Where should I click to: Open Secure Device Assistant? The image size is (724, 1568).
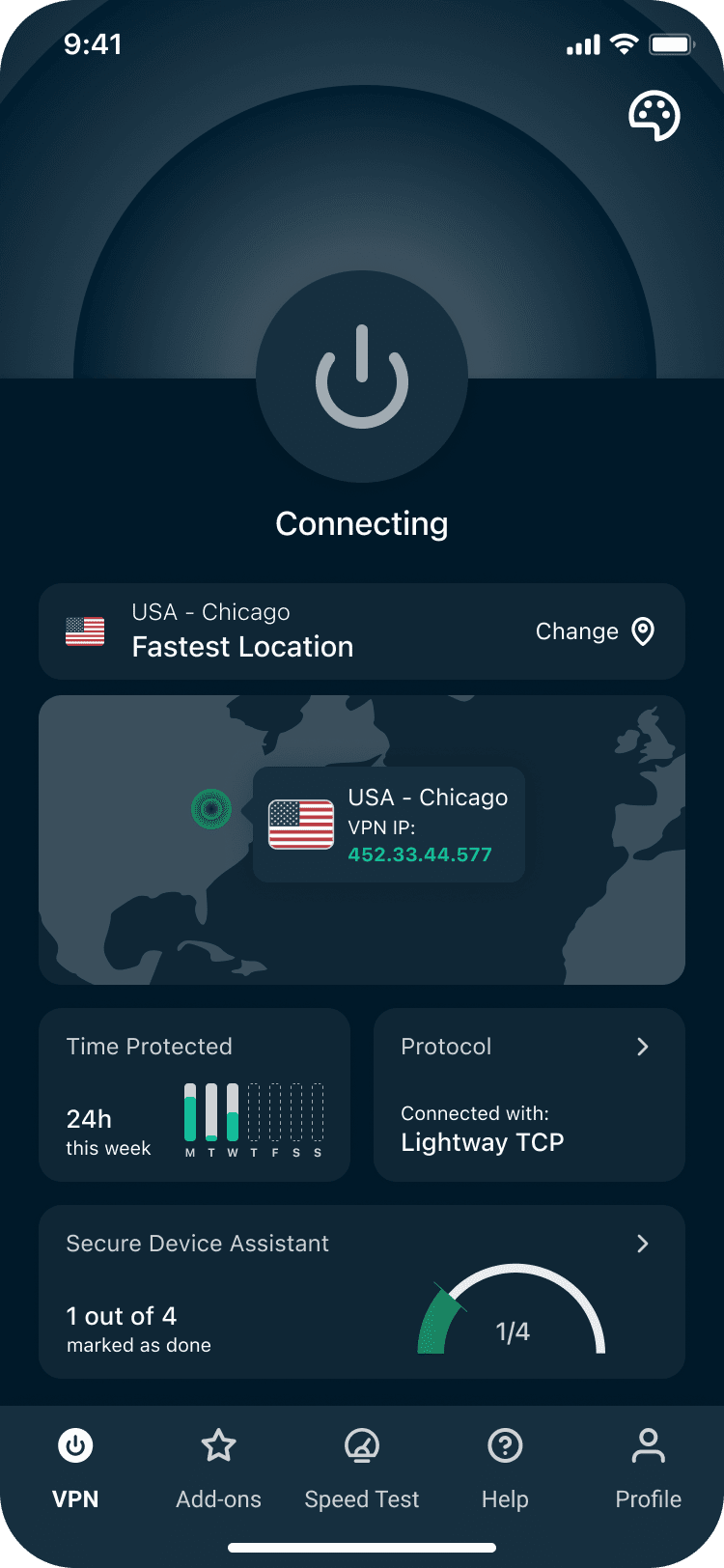click(x=362, y=1292)
